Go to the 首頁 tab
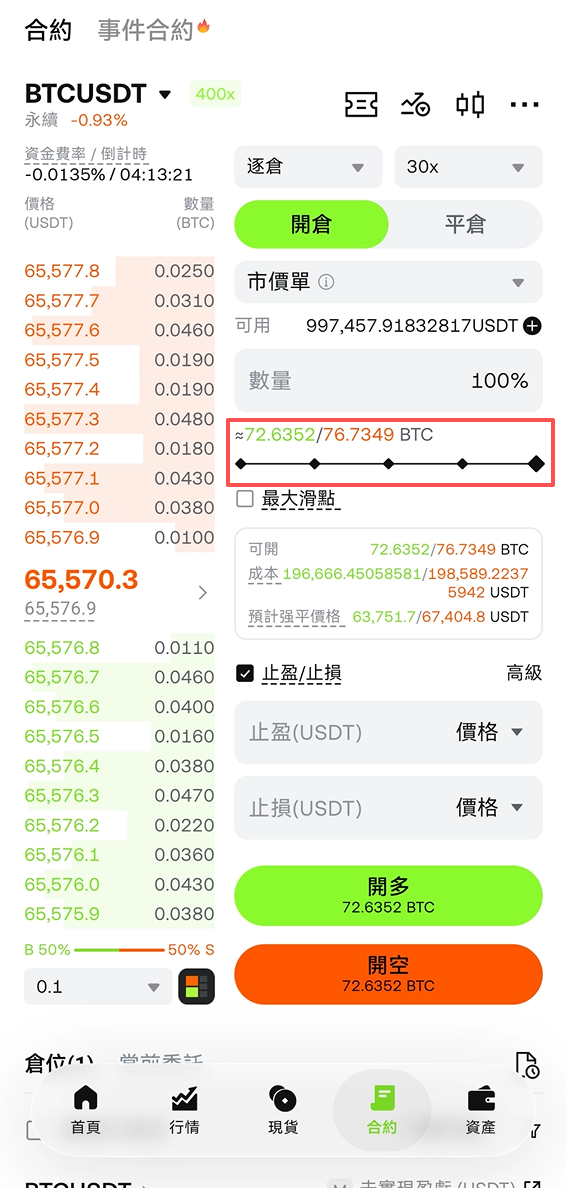The width and height of the screenshot is (567, 1188). point(86,1109)
